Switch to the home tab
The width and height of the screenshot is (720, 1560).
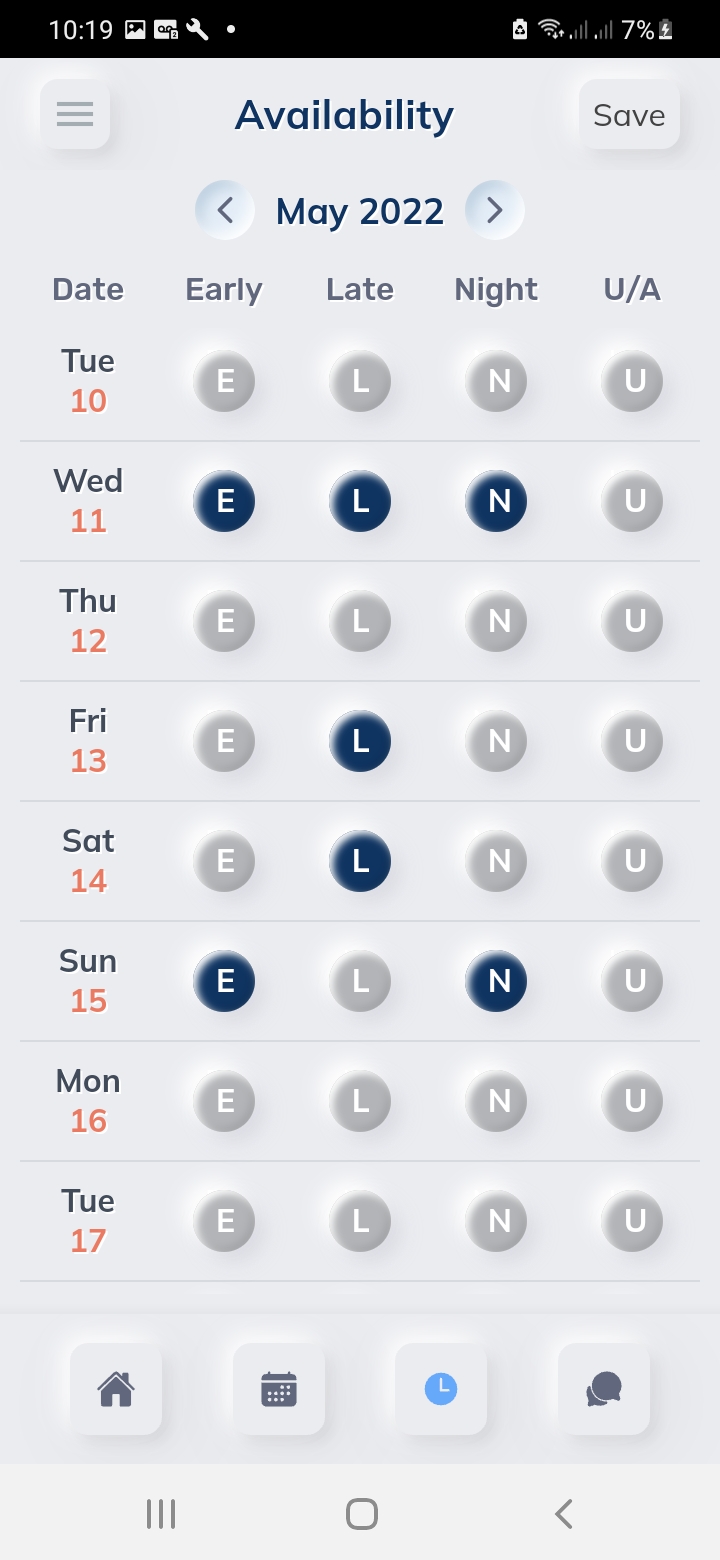(116, 1389)
